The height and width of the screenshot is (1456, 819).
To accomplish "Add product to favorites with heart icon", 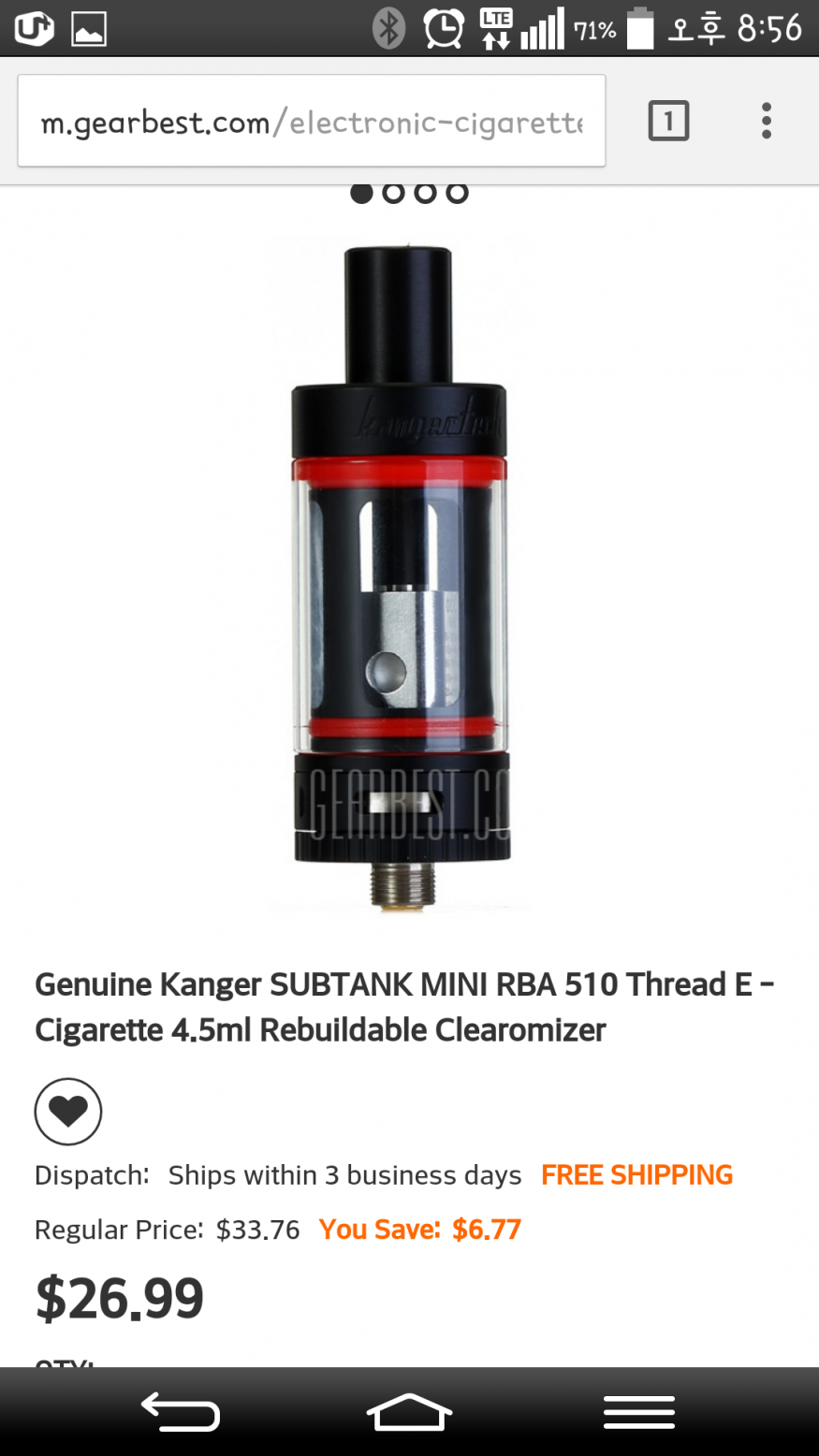I will pos(68,1111).
